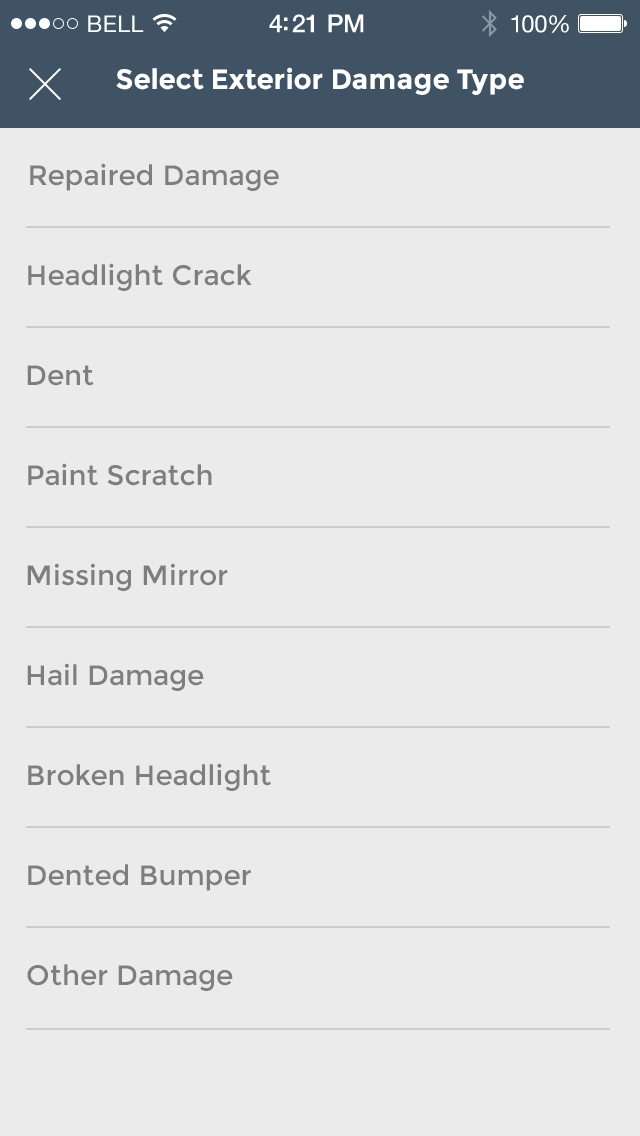Select Broken Headlight as damage type
Viewport: 640px width, 1136px height.
pyautogui.click(x=149, y=777)
